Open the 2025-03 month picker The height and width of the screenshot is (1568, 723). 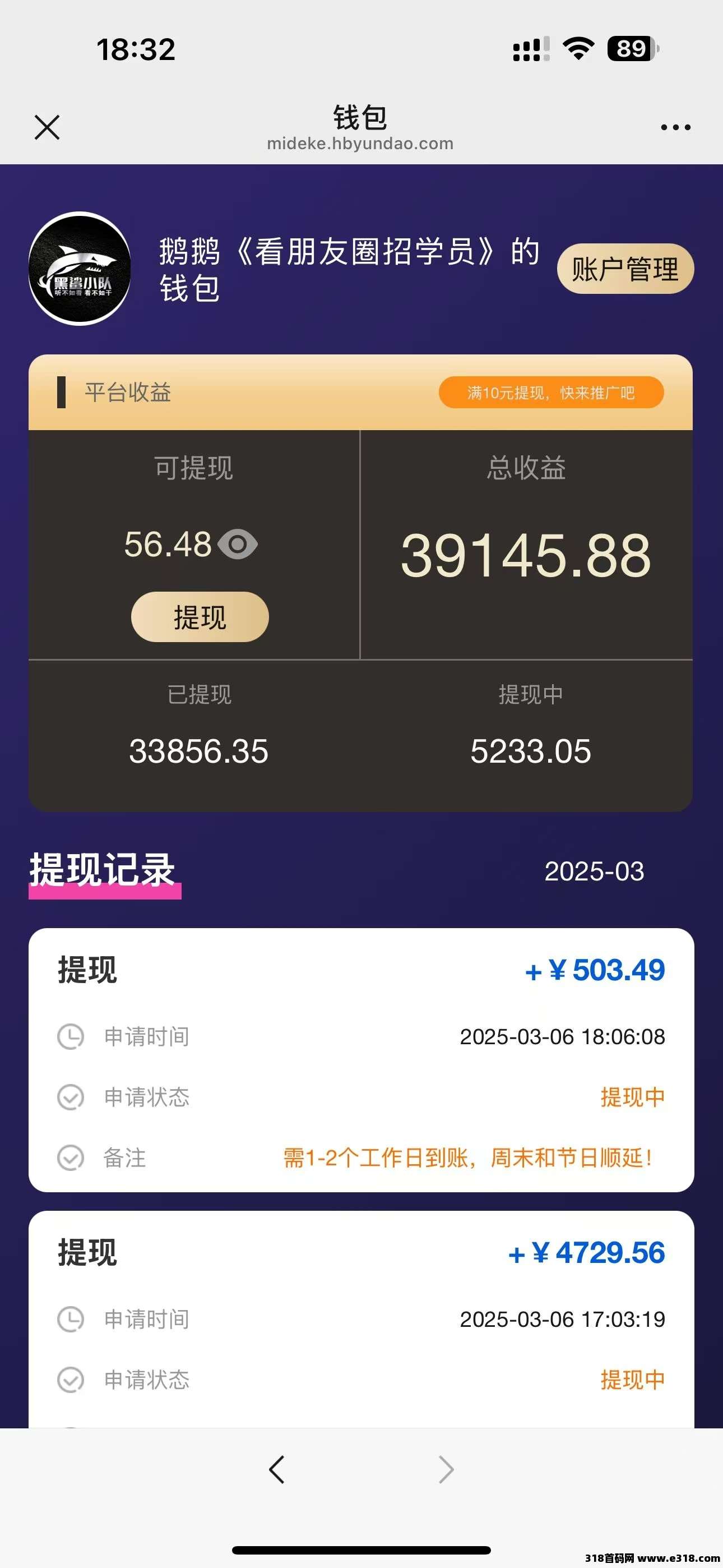594,871
